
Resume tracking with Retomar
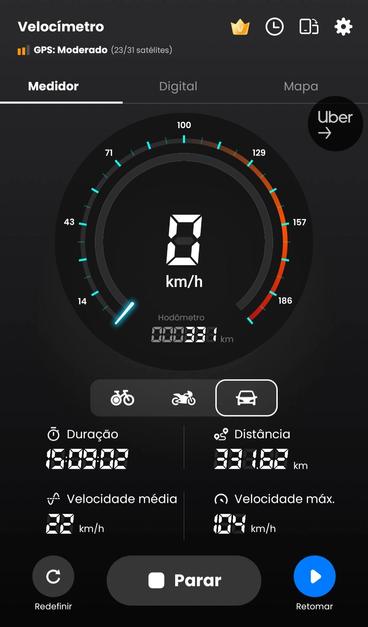click(x=314, y=577)
